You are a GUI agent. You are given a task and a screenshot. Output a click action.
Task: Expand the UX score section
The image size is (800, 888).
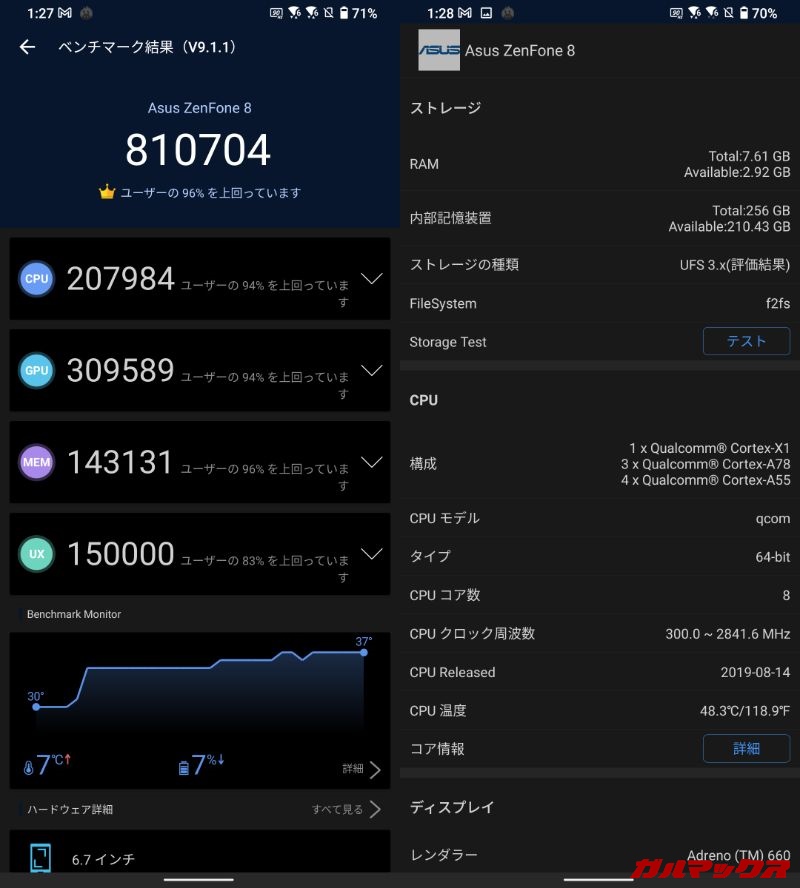[x=371, y=554]
